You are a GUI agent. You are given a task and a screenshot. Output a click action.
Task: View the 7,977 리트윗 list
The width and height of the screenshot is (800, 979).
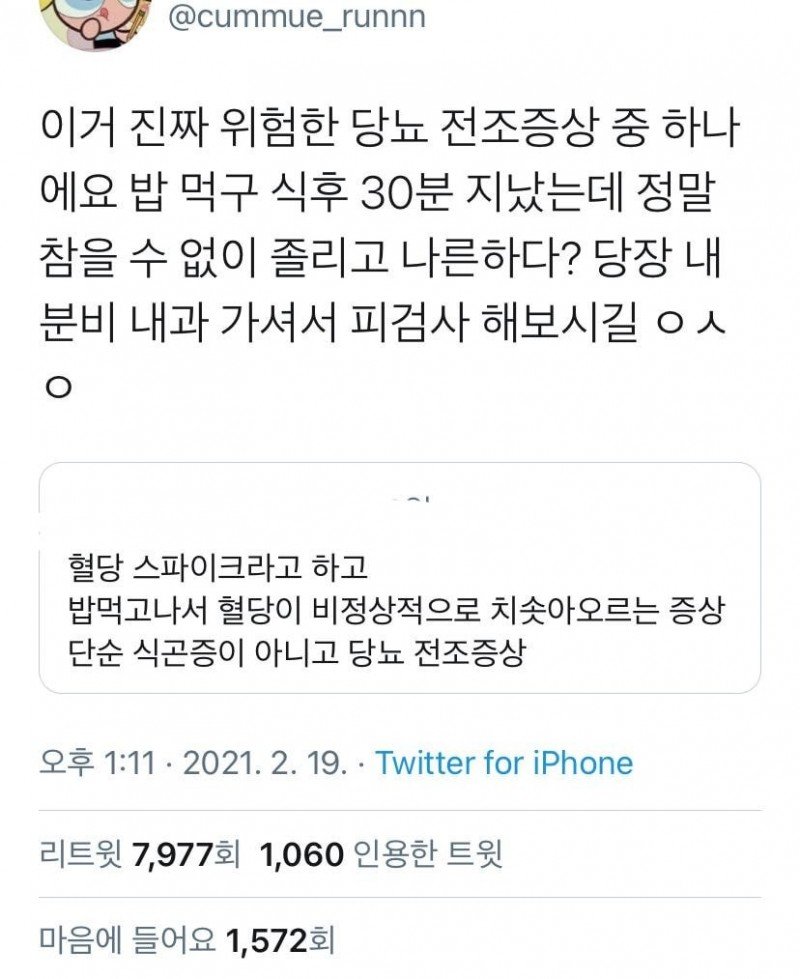tap(140, 853)
